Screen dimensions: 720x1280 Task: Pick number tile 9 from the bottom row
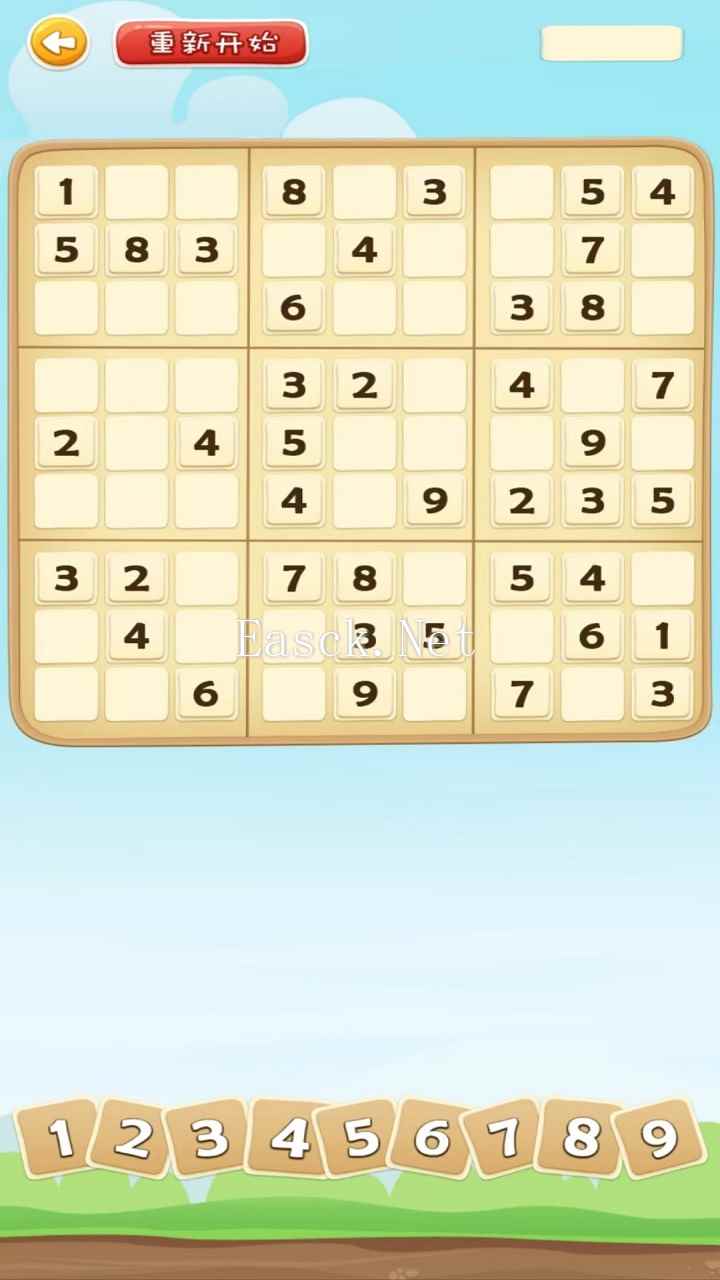coord(657,1138)
